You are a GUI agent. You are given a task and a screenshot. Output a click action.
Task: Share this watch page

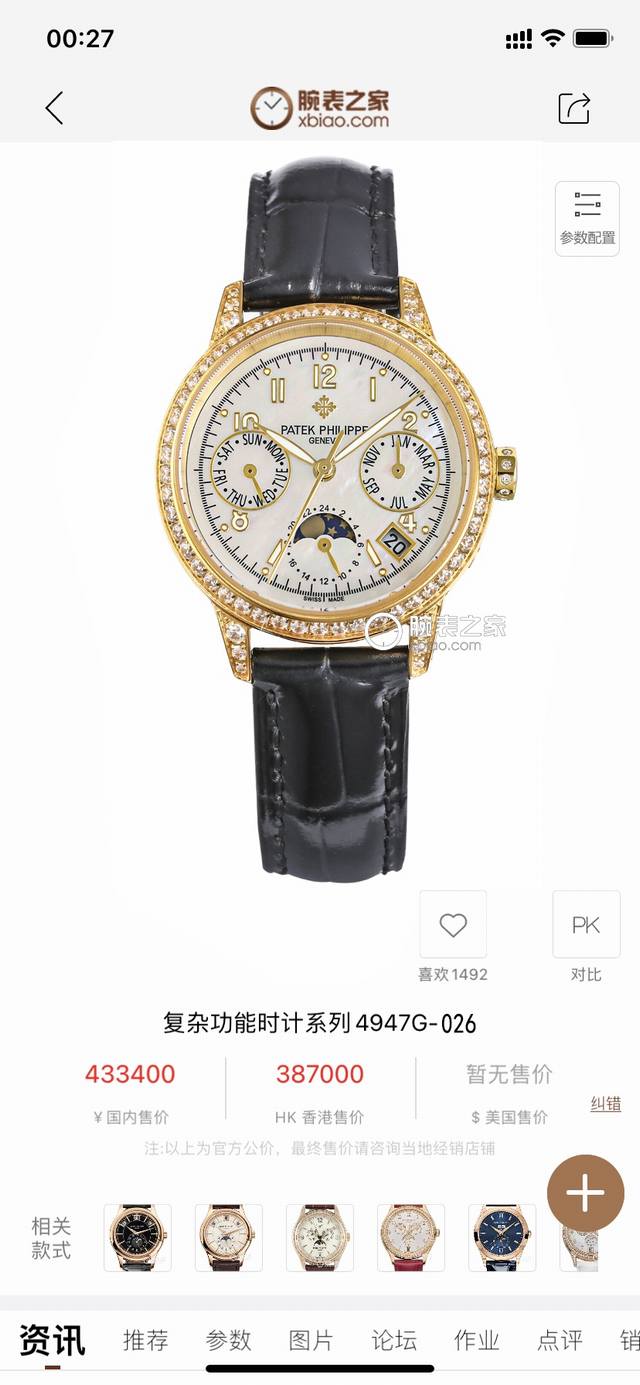pyautogui.click(x=574, y=108)
